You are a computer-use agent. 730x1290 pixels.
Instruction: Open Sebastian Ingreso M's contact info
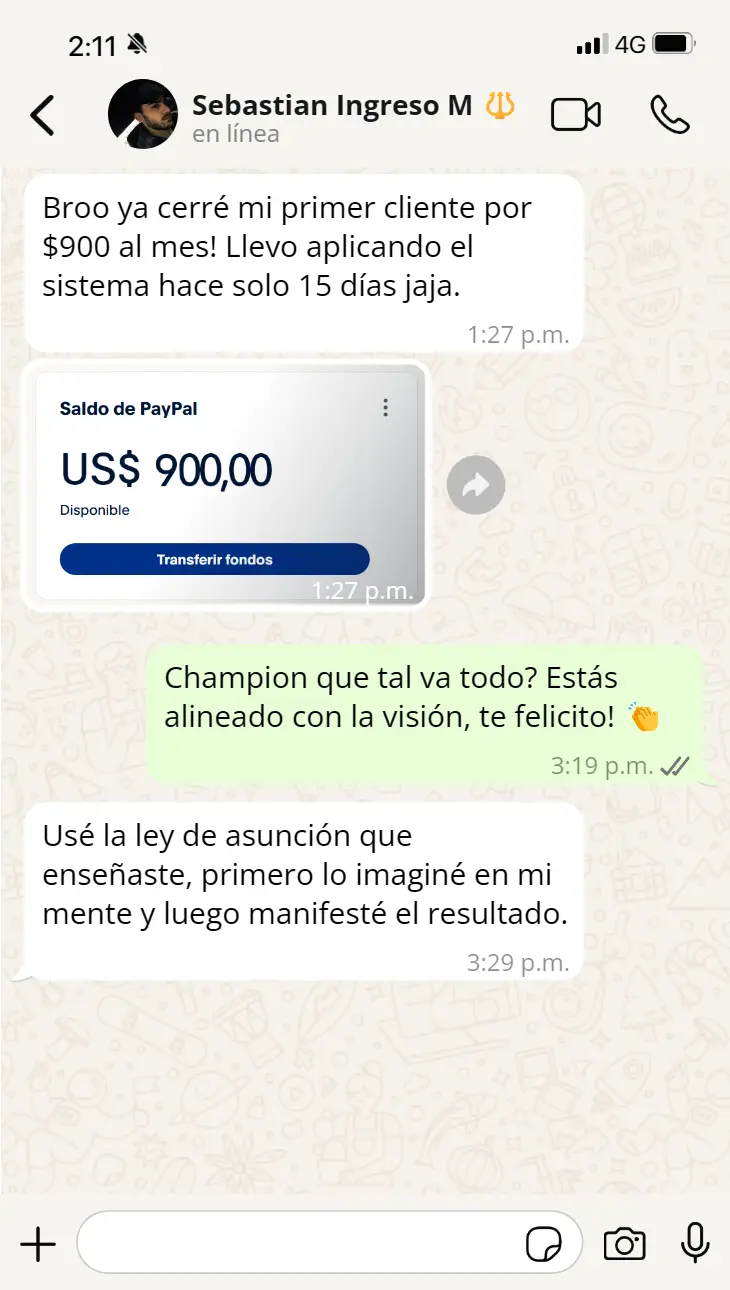(x=331, y=116)
